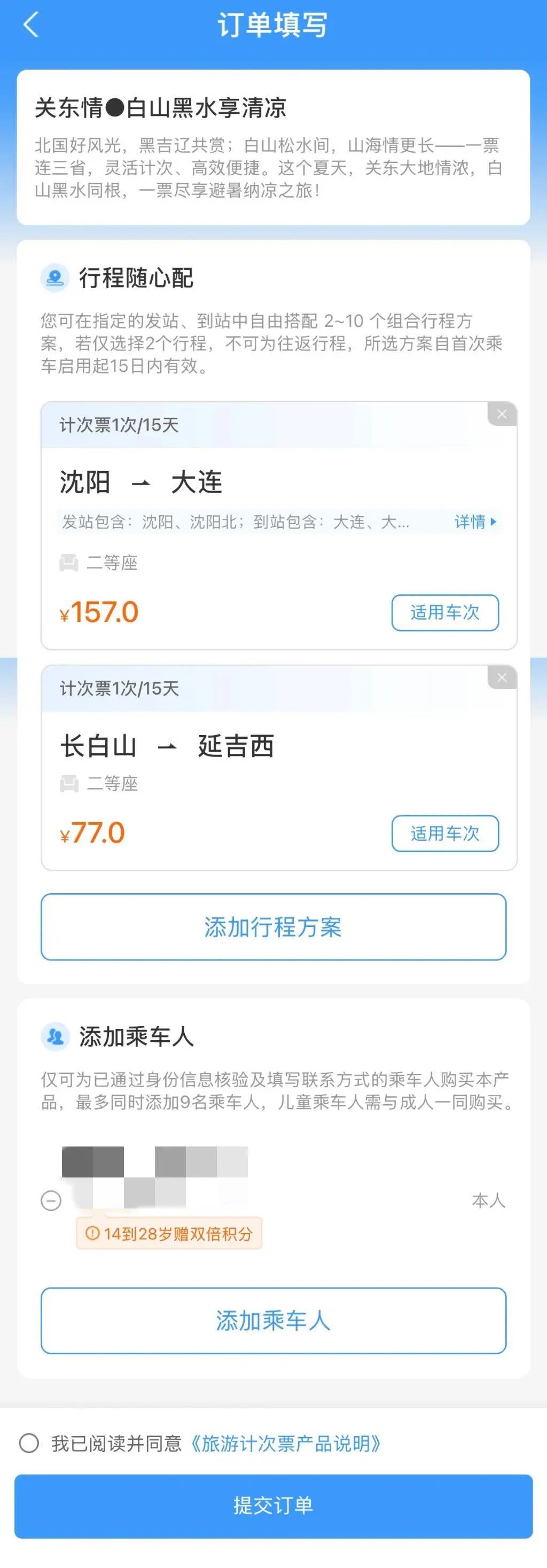547x1568 pixels.
Task: Submit the order with 提交订单
Action: pyautogui.click(x=273, y=1506)
